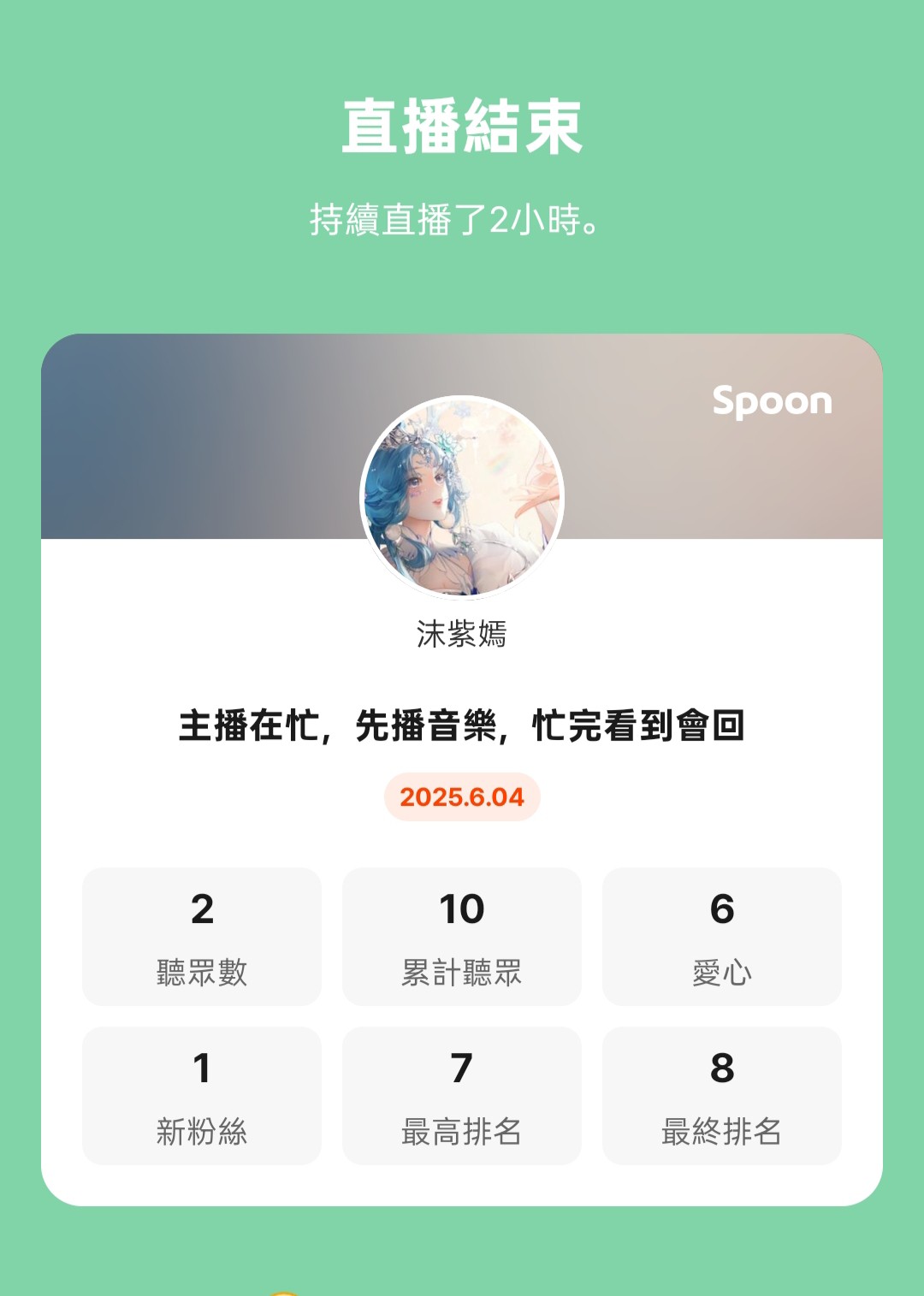Open 沫紫嫣's profile avatar

(x=462, y=497)
